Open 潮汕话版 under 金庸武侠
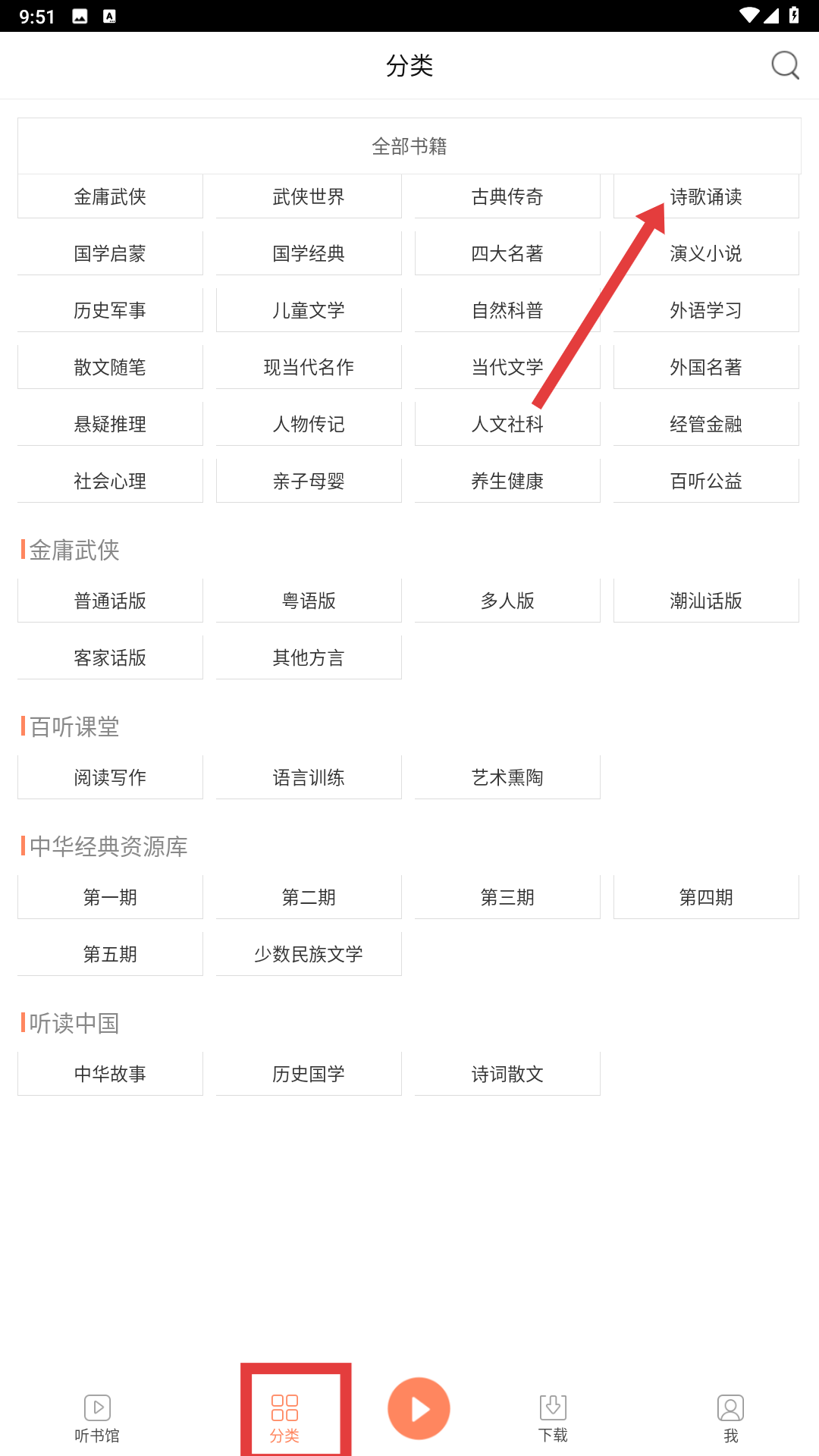The width and height of the screenshot is (819, 1456). pyautogui.click(x=706, y=601)
